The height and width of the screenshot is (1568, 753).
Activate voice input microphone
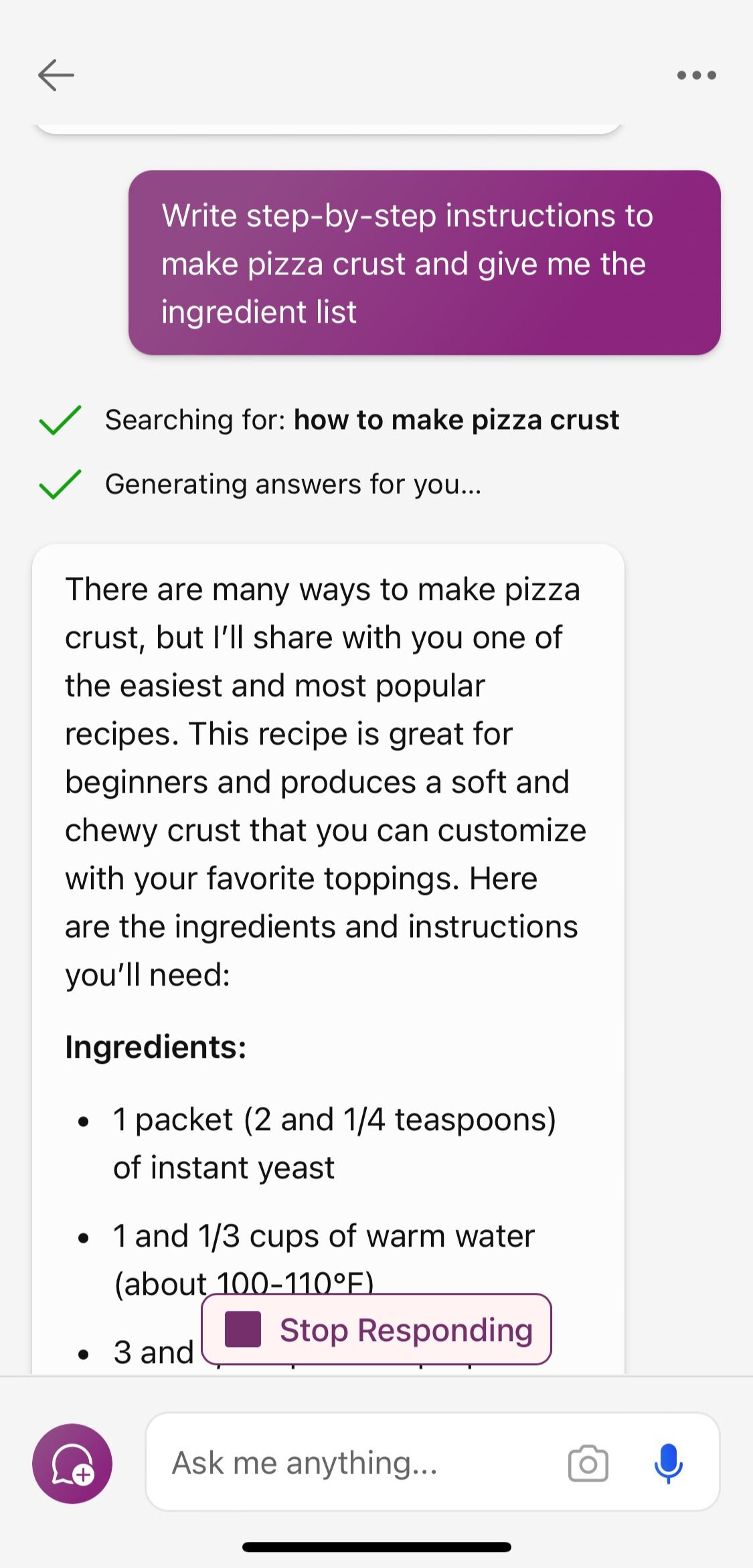click(x=668, y=1464)
